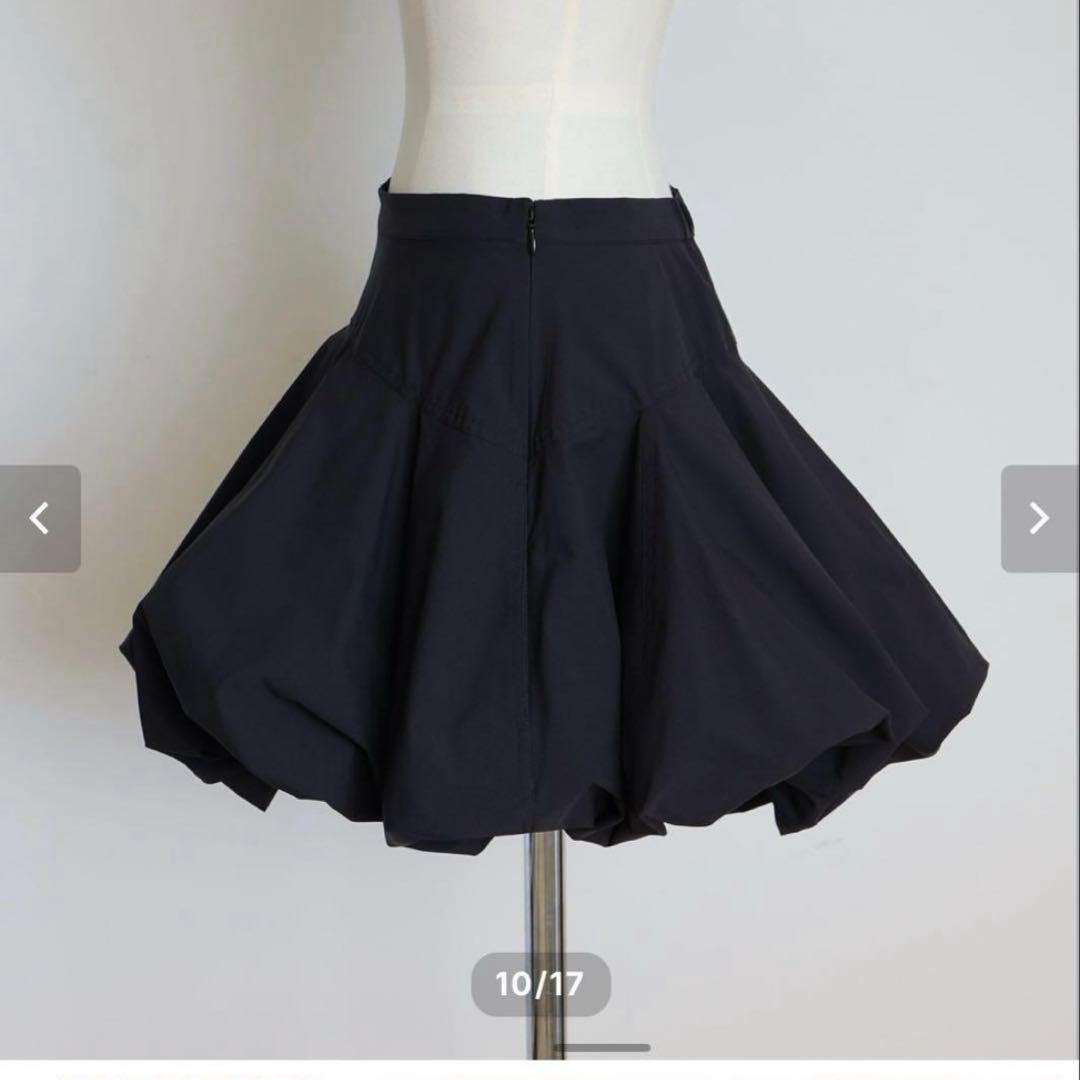Show the next product photo
Screen dimensions: 1080x1080
(x=1039, y=518)
